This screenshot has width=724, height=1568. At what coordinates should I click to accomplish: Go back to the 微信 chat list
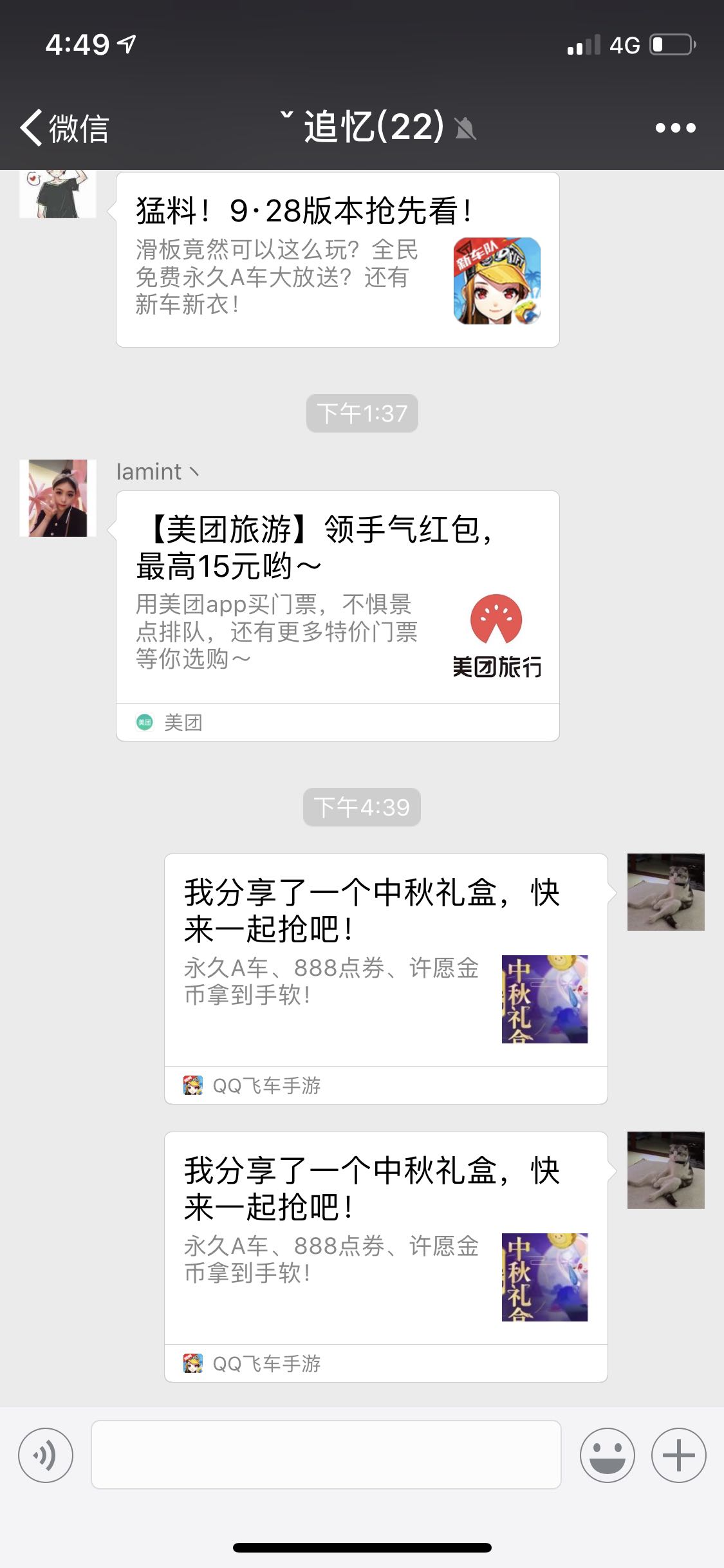click(64, 128)
